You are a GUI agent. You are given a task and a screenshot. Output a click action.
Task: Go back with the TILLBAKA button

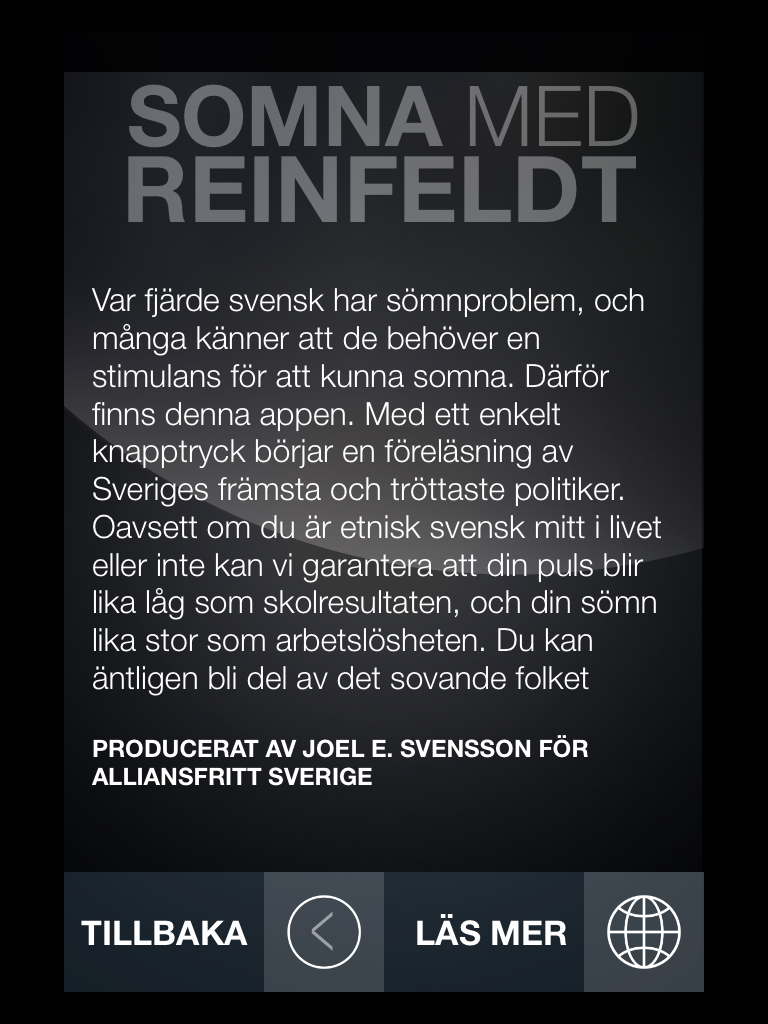pyautogui.click(x=165, y=932)
